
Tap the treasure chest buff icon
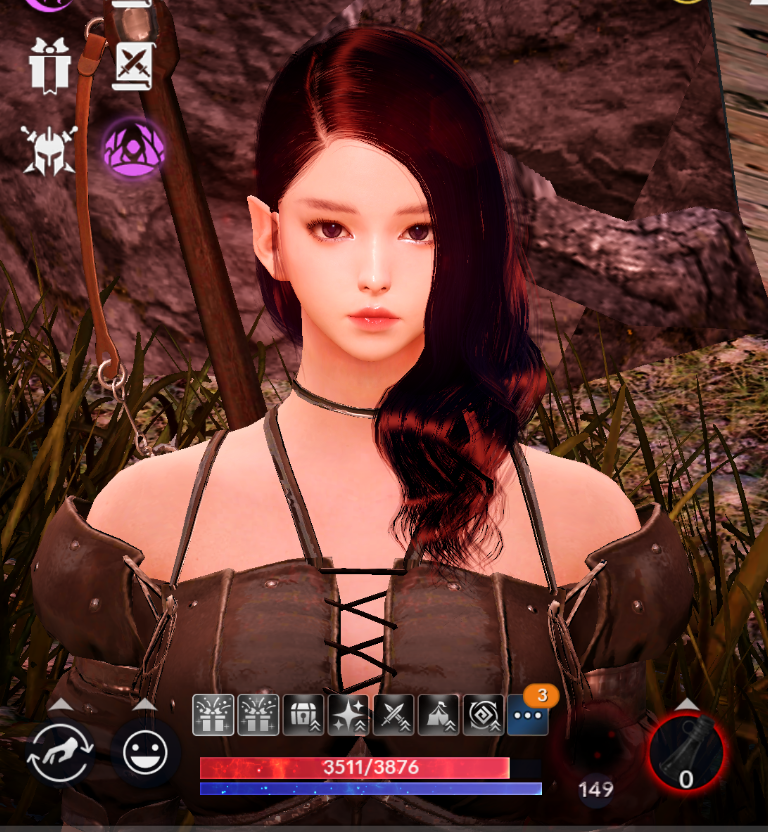303,715
